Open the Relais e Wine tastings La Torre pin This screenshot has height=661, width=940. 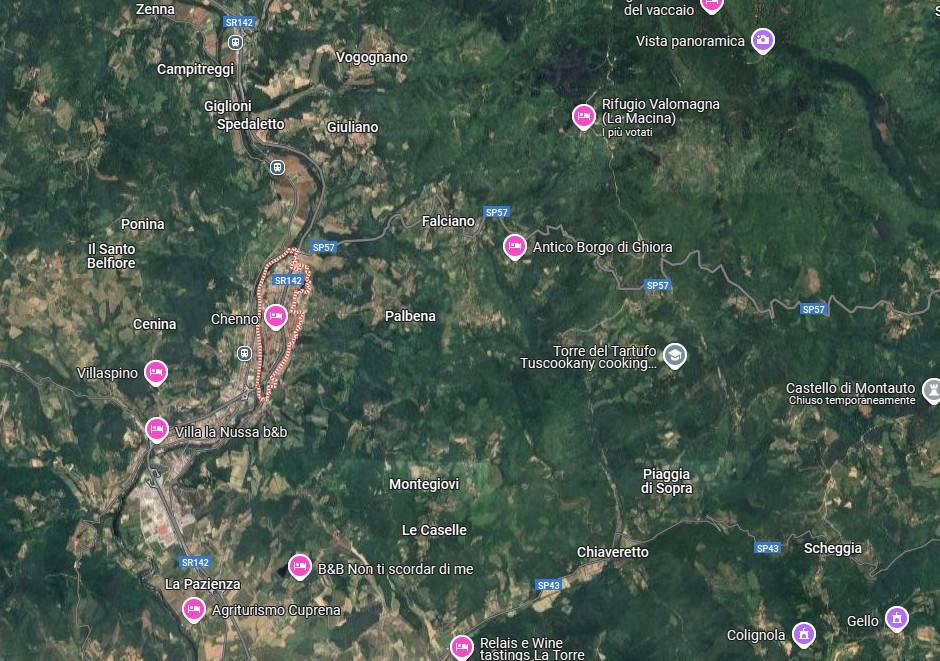click(461, 647)
